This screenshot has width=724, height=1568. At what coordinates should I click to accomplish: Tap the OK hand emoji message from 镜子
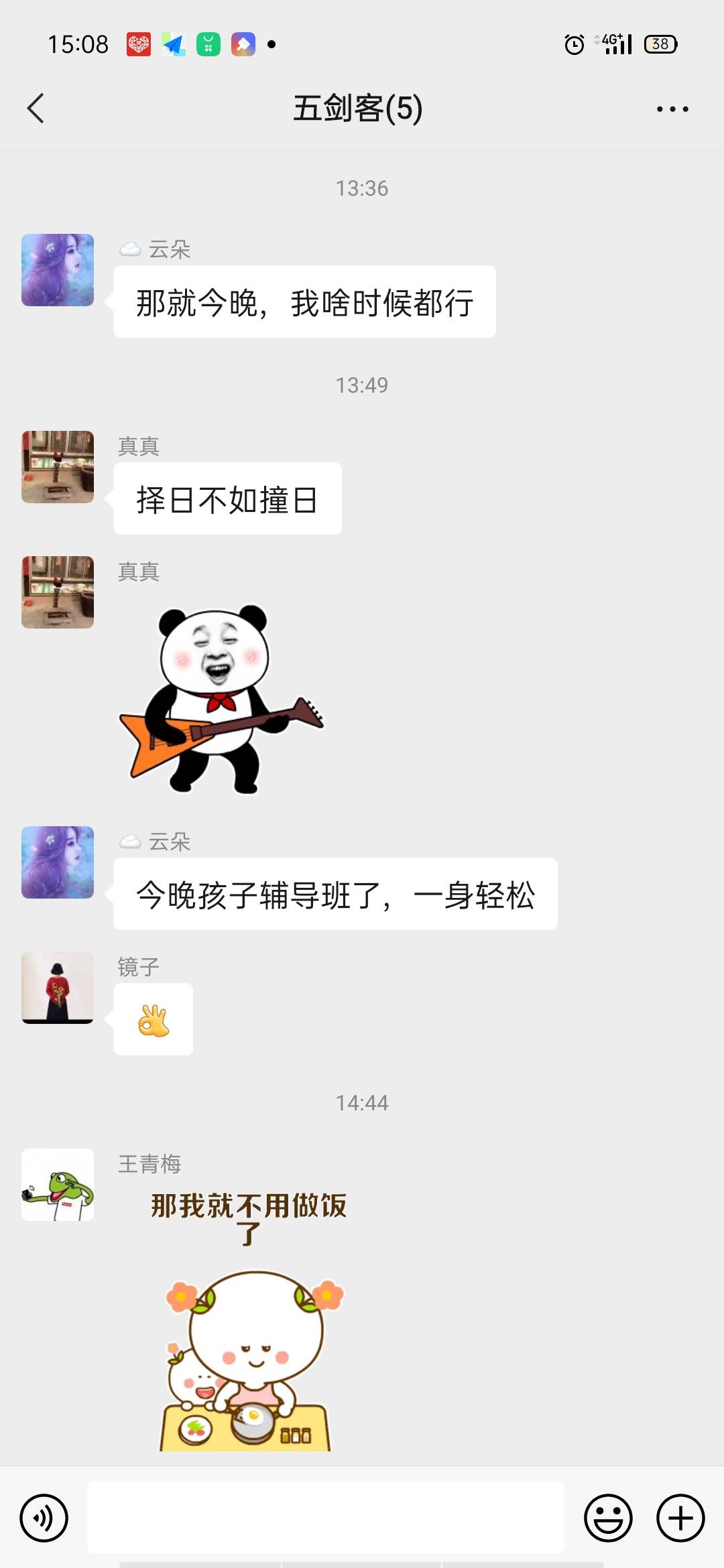153,1019
